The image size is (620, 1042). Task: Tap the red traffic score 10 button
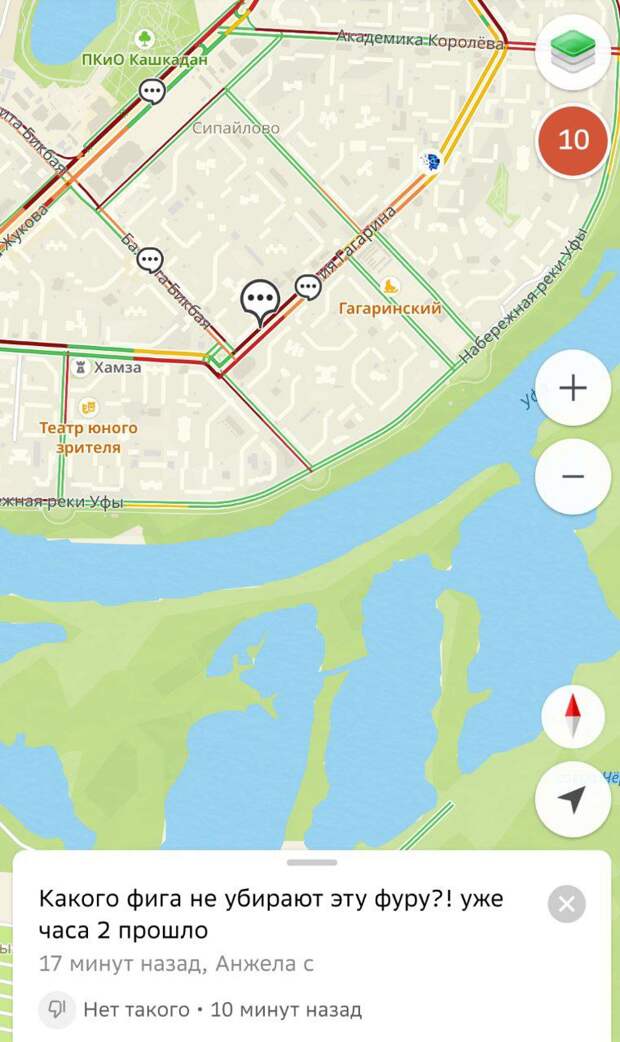pyautogui.click(x=572, y=140)
